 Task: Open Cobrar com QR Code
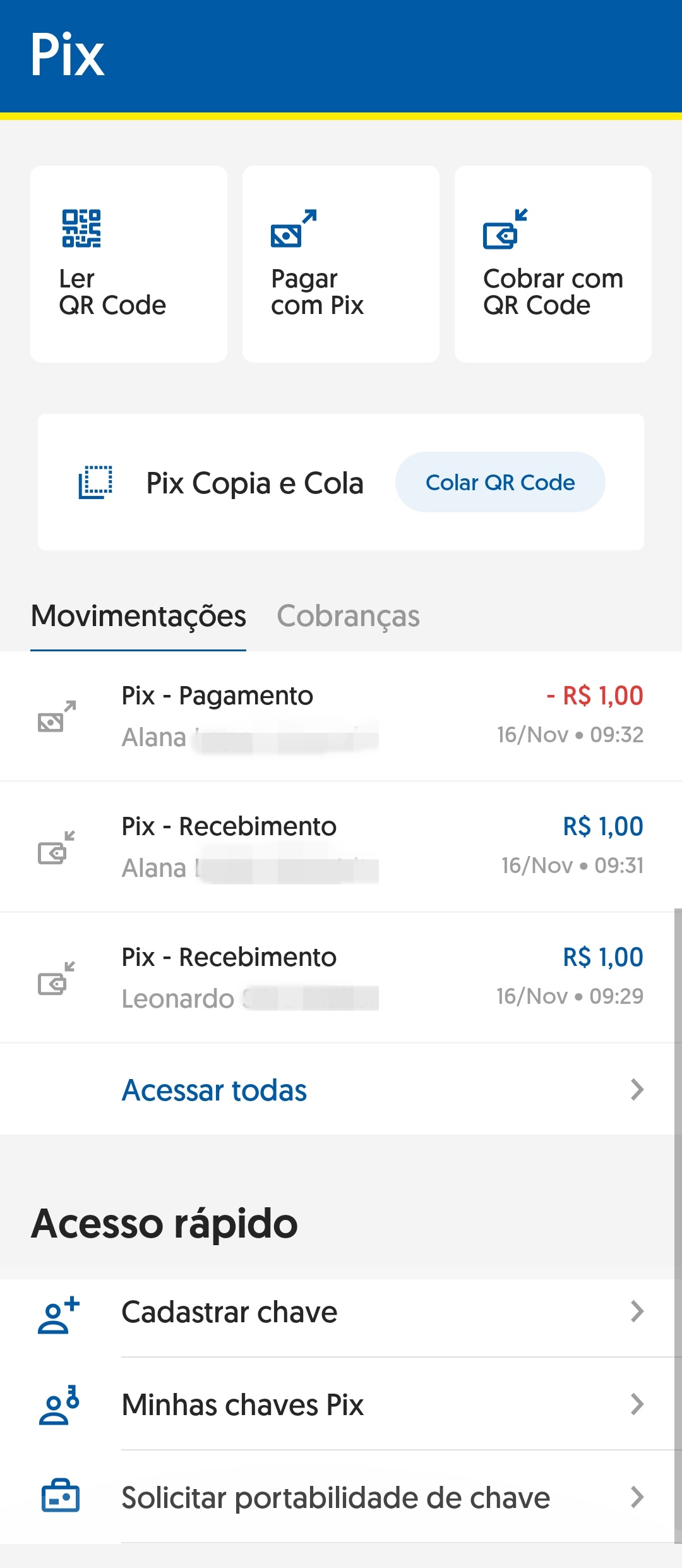tap(553, 264)
